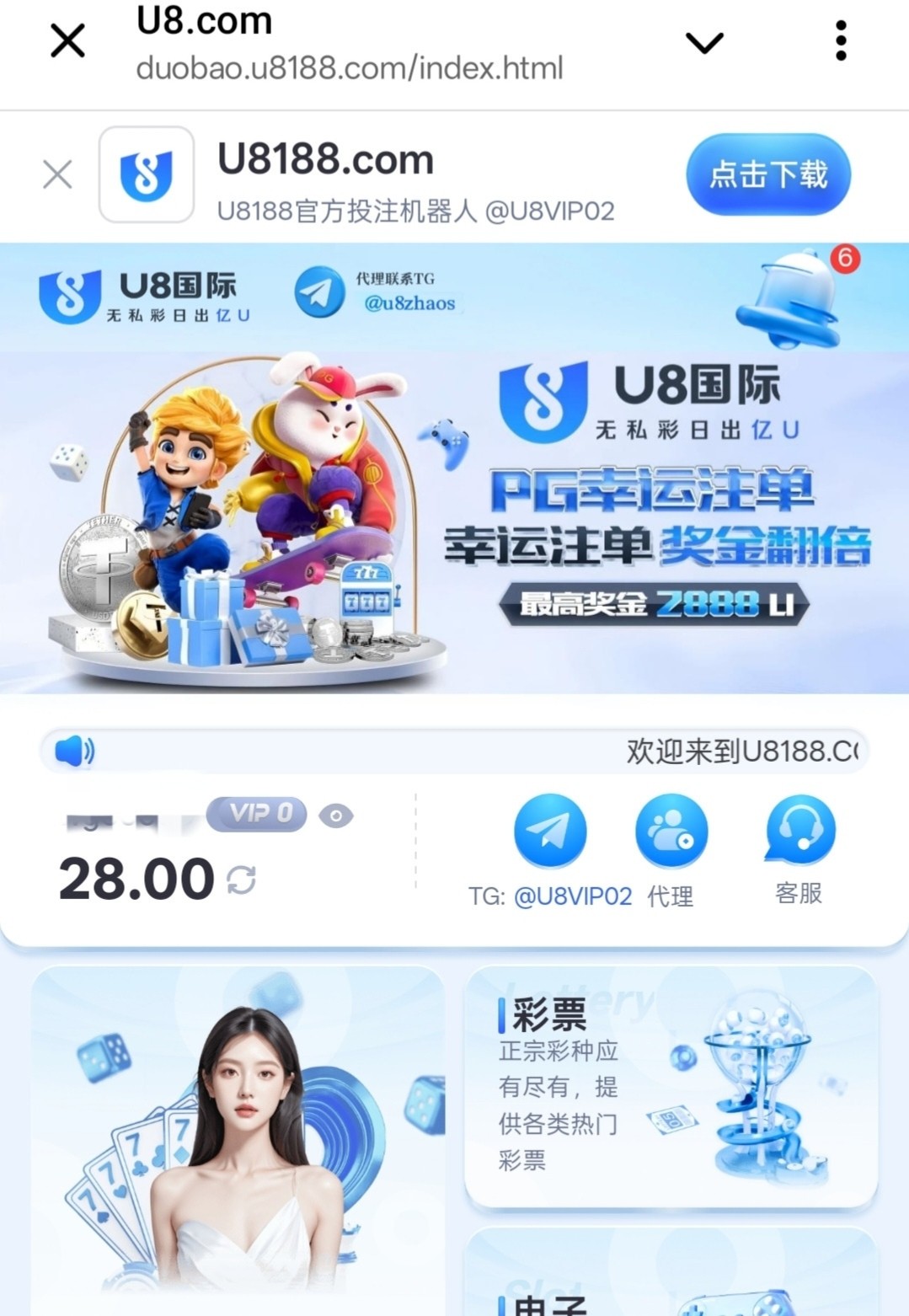Open the browser overflow menu
This screenshot has height=1316, width=909.
840,41
